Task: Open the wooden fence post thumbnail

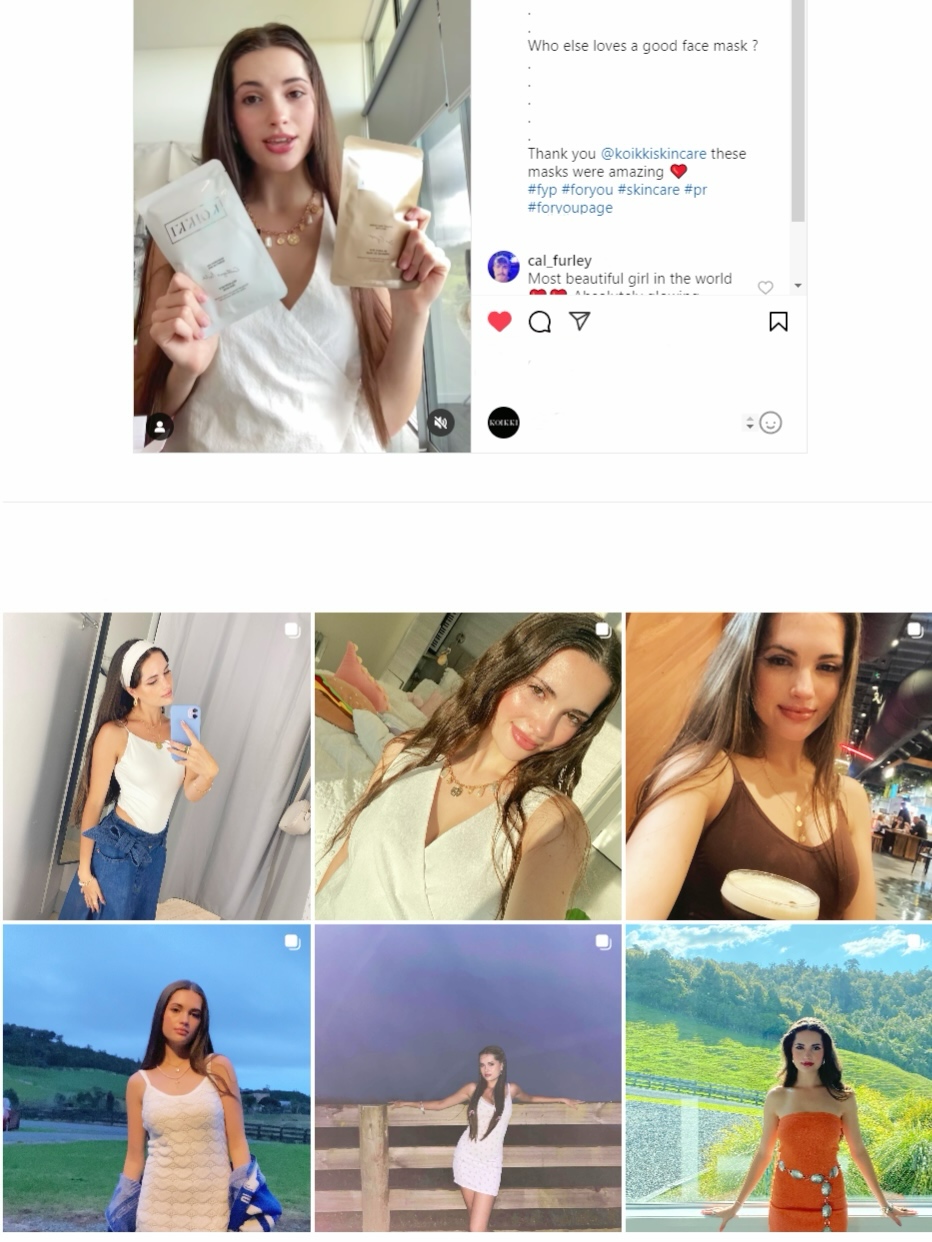Action: pyautogui.click(x=468, y=1078)
